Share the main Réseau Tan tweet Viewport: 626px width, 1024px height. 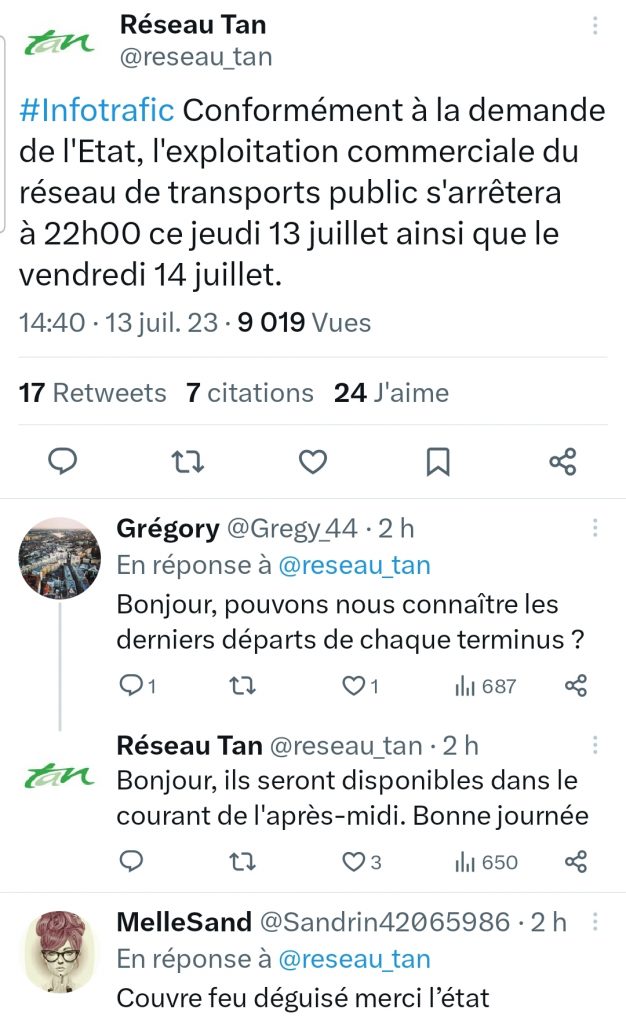563,461
